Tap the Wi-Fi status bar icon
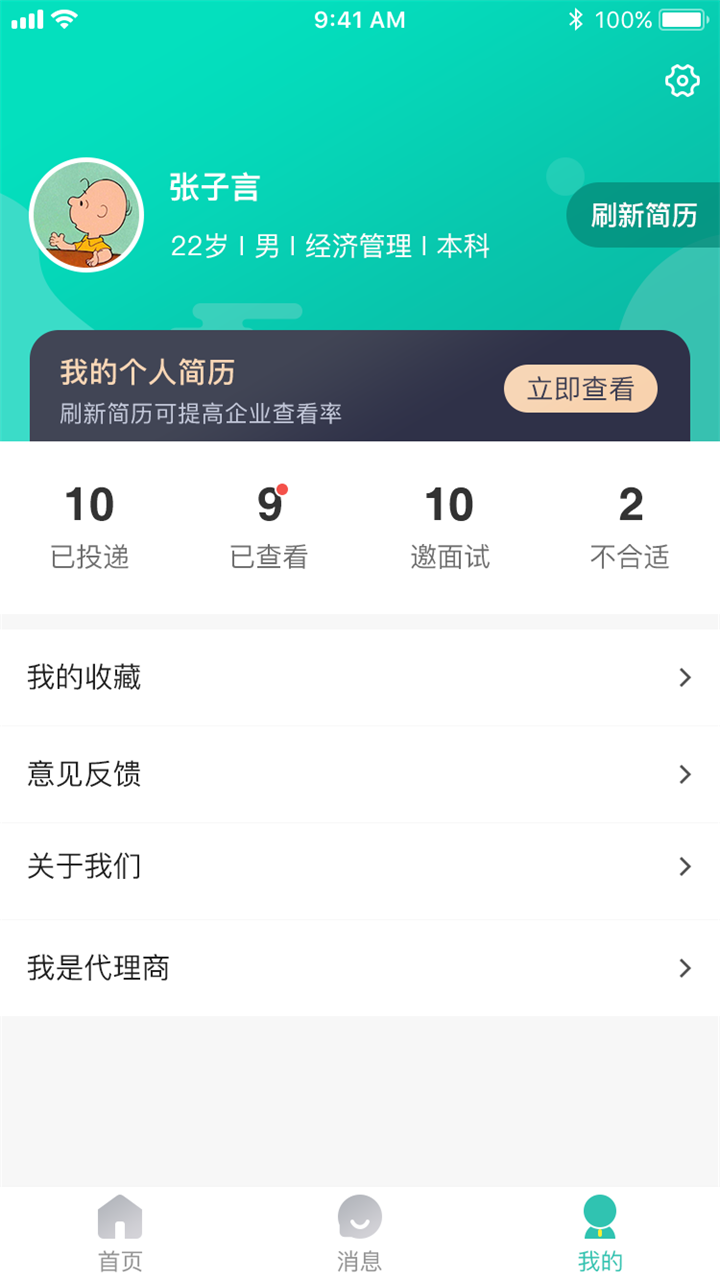This screenshot has height=1280, width=720. pyautogui.click(x=66, y=17)
